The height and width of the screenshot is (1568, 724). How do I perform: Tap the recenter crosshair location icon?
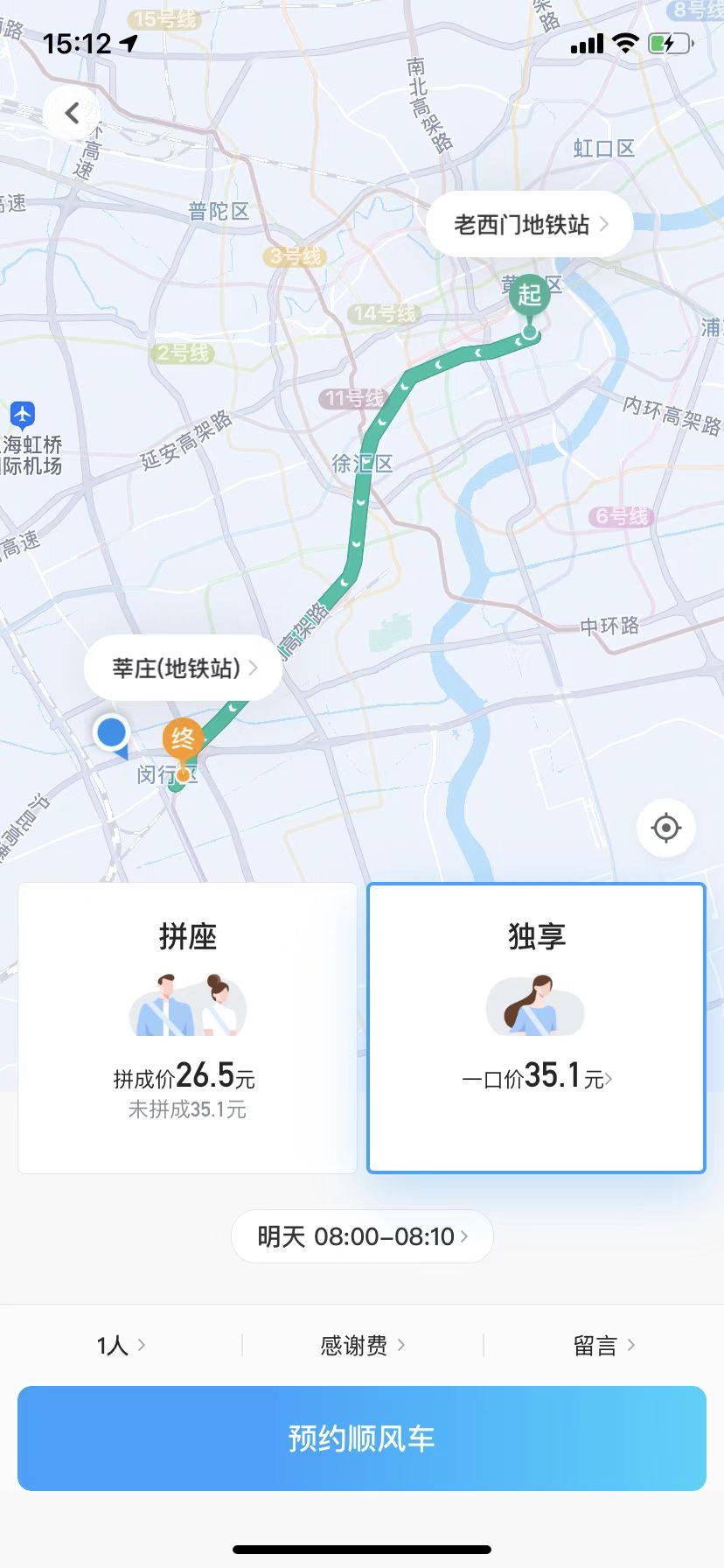[665, 828]
